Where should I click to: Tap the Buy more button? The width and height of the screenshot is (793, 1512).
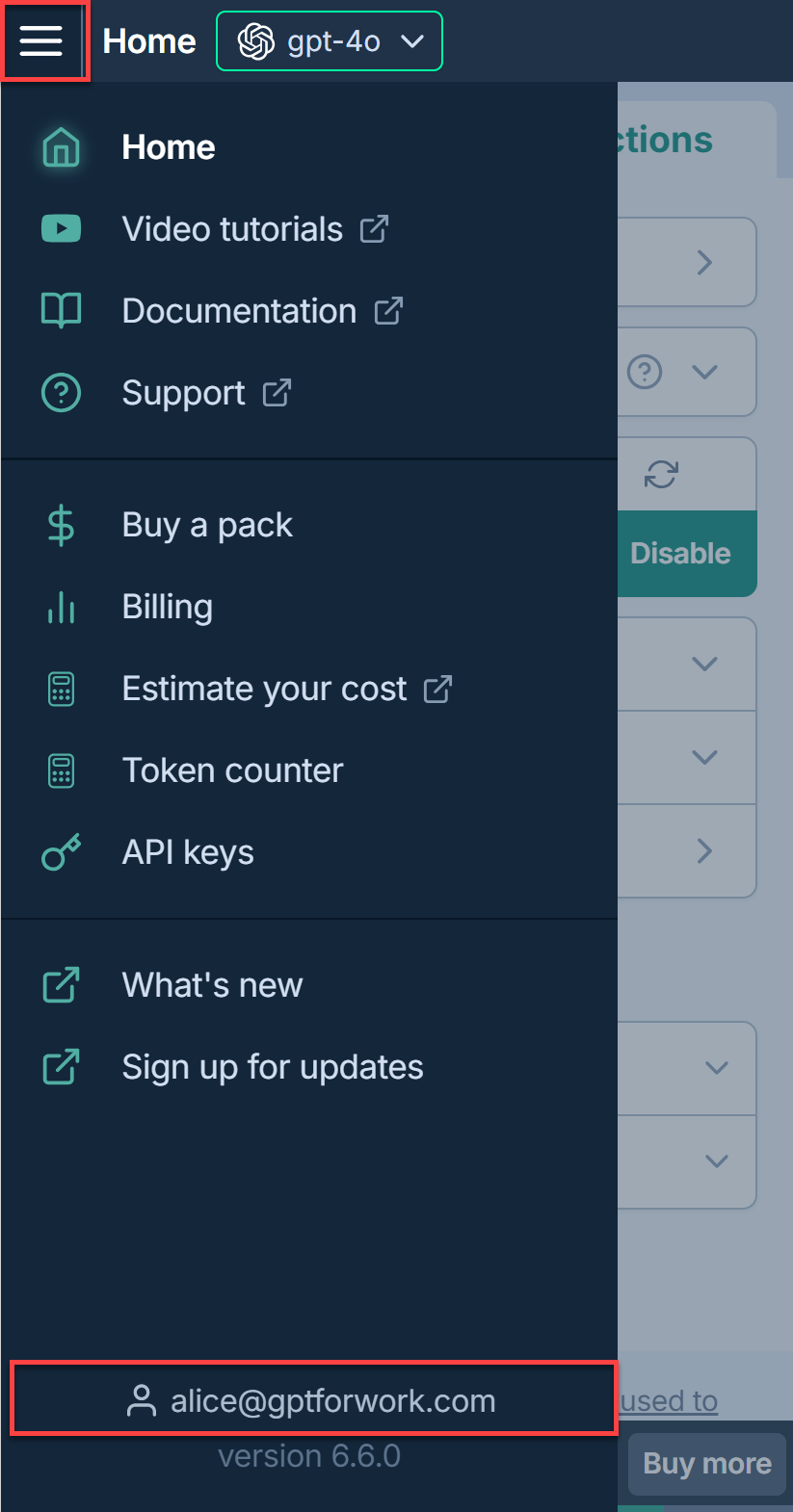[x=707, y=1464]
